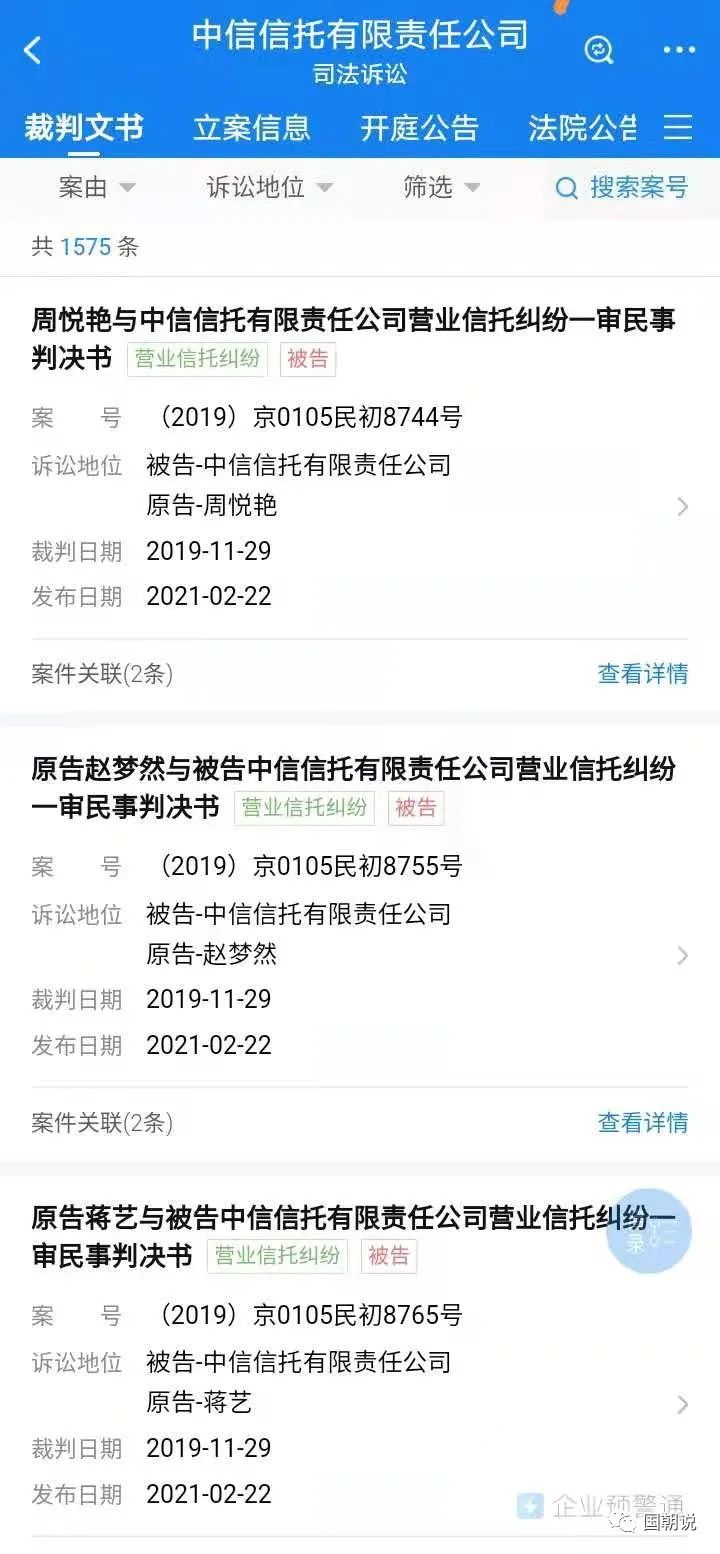720x1554 pixels.
Task: Switch to the 开庭公告 tab
Action: [x=420, y=128]
